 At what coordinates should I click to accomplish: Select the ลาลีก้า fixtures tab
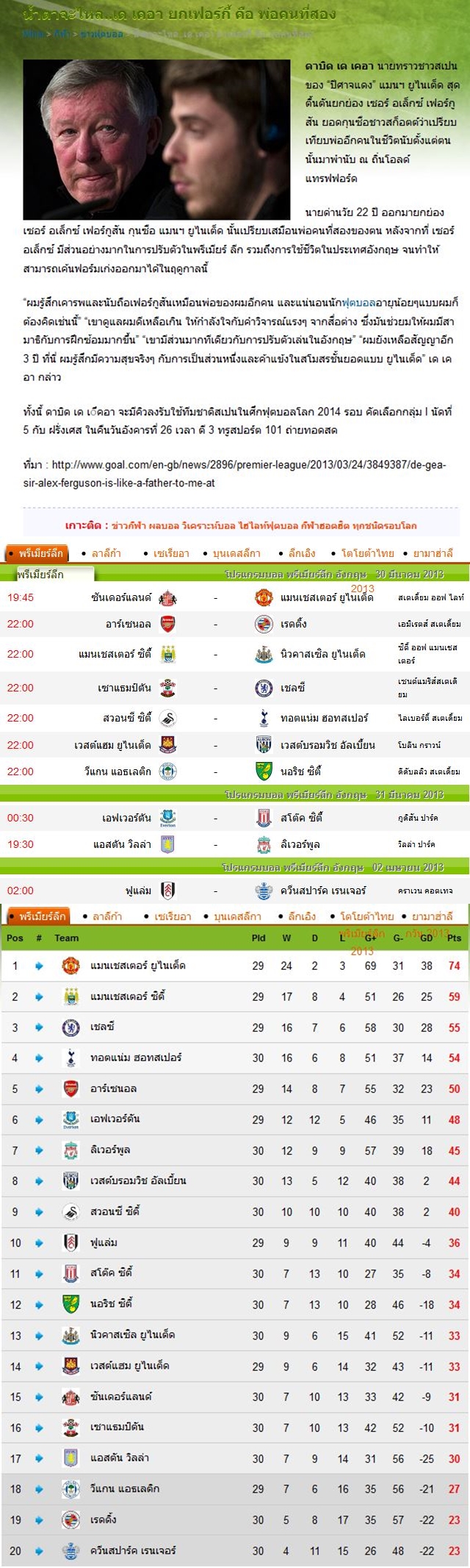pyautogui.click(x=105, y=553)
